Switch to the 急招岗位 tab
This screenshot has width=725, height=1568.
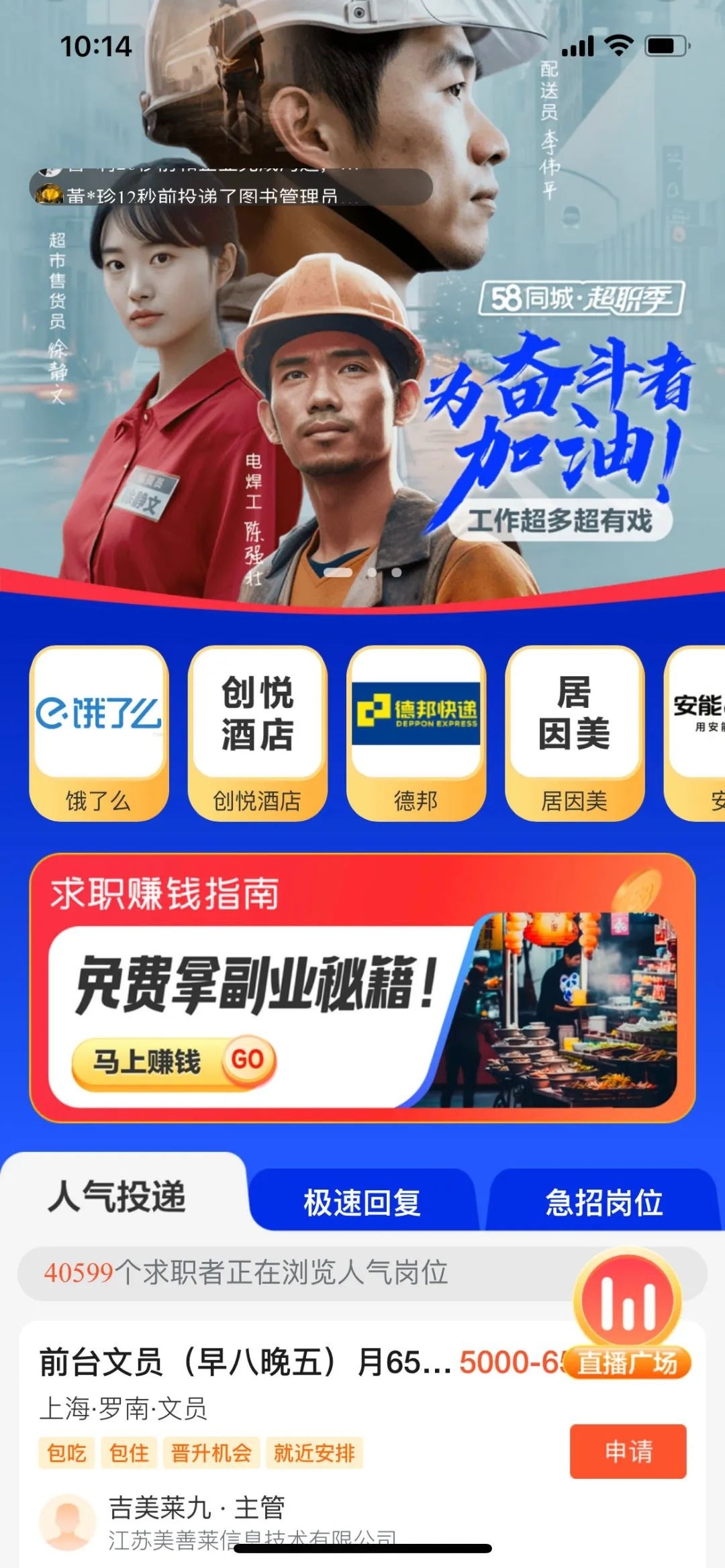click(x=604, y=1202)
